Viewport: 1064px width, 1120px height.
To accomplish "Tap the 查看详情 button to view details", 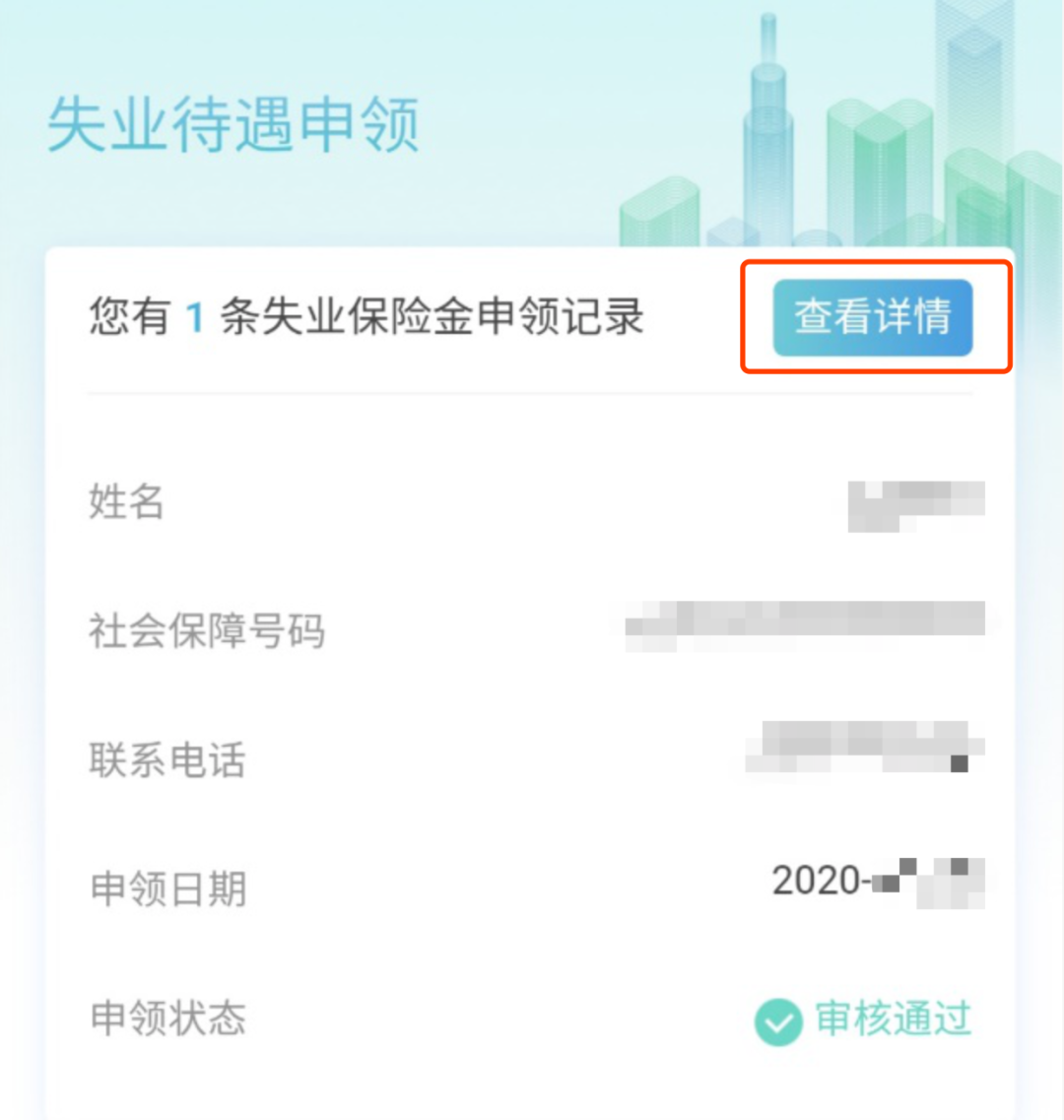I will click(876, 317).
